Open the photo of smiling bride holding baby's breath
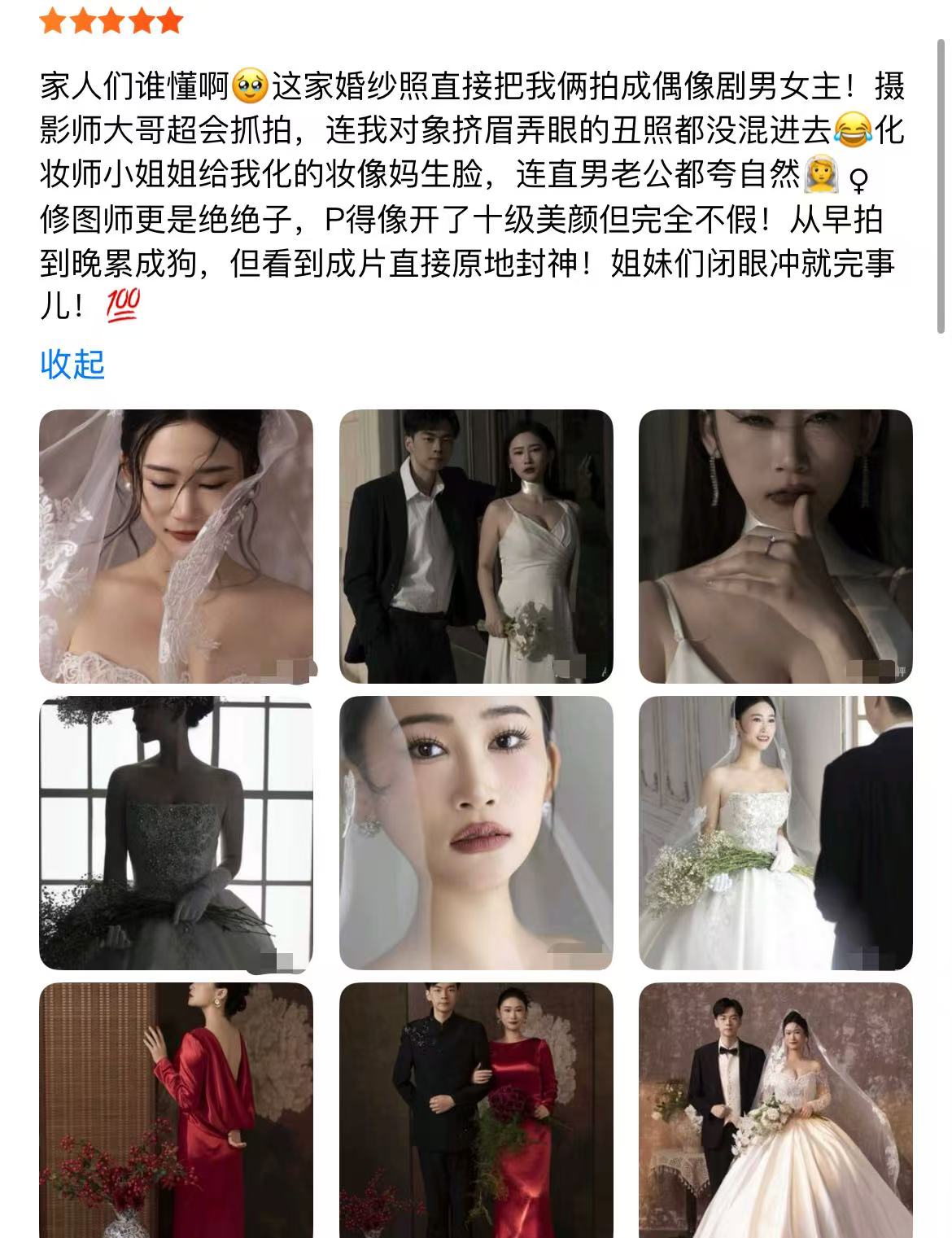This screenshot has width=952, height=1238. point(775,833)
